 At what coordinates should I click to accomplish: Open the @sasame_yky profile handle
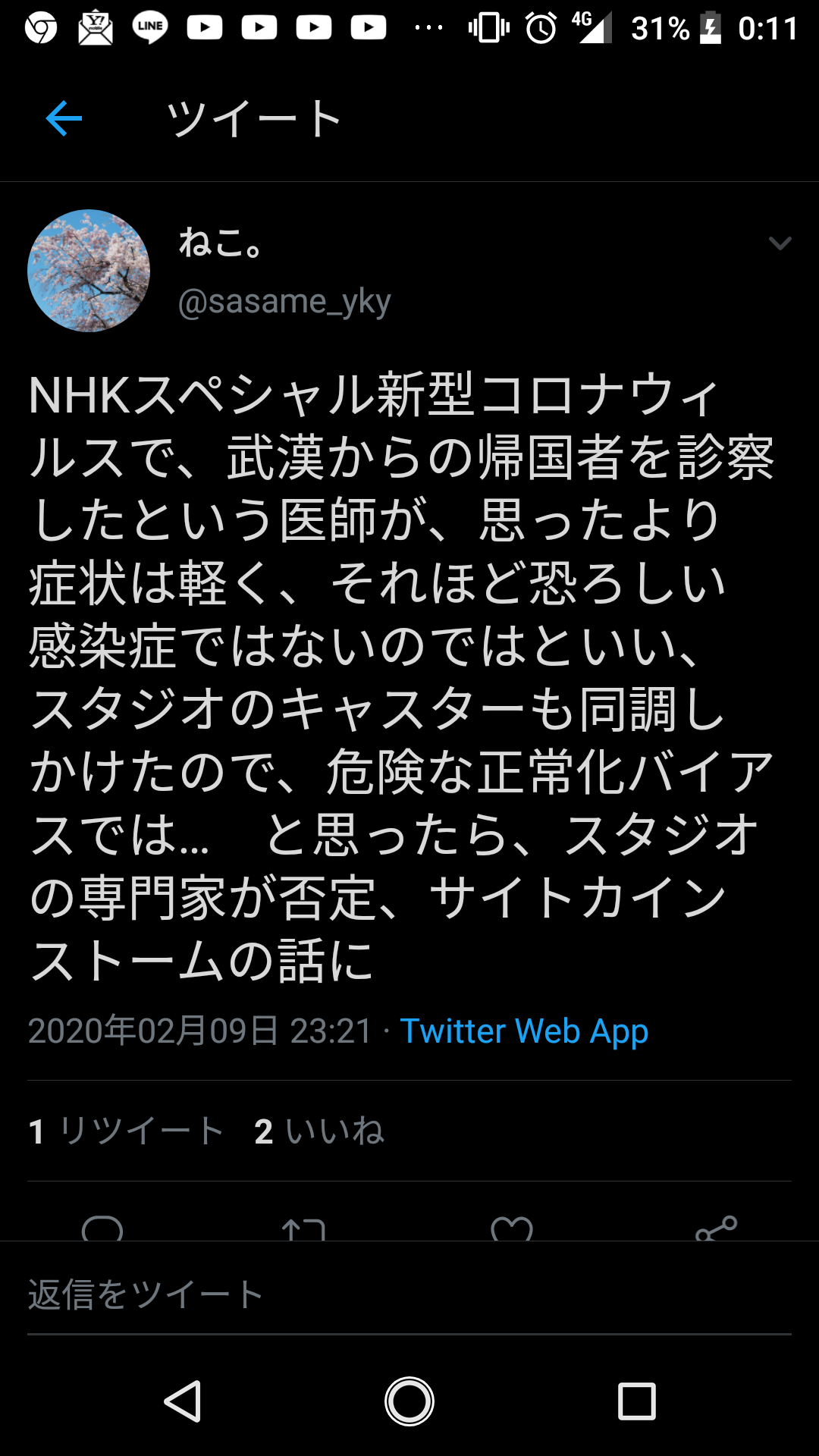tap(284, 302)
